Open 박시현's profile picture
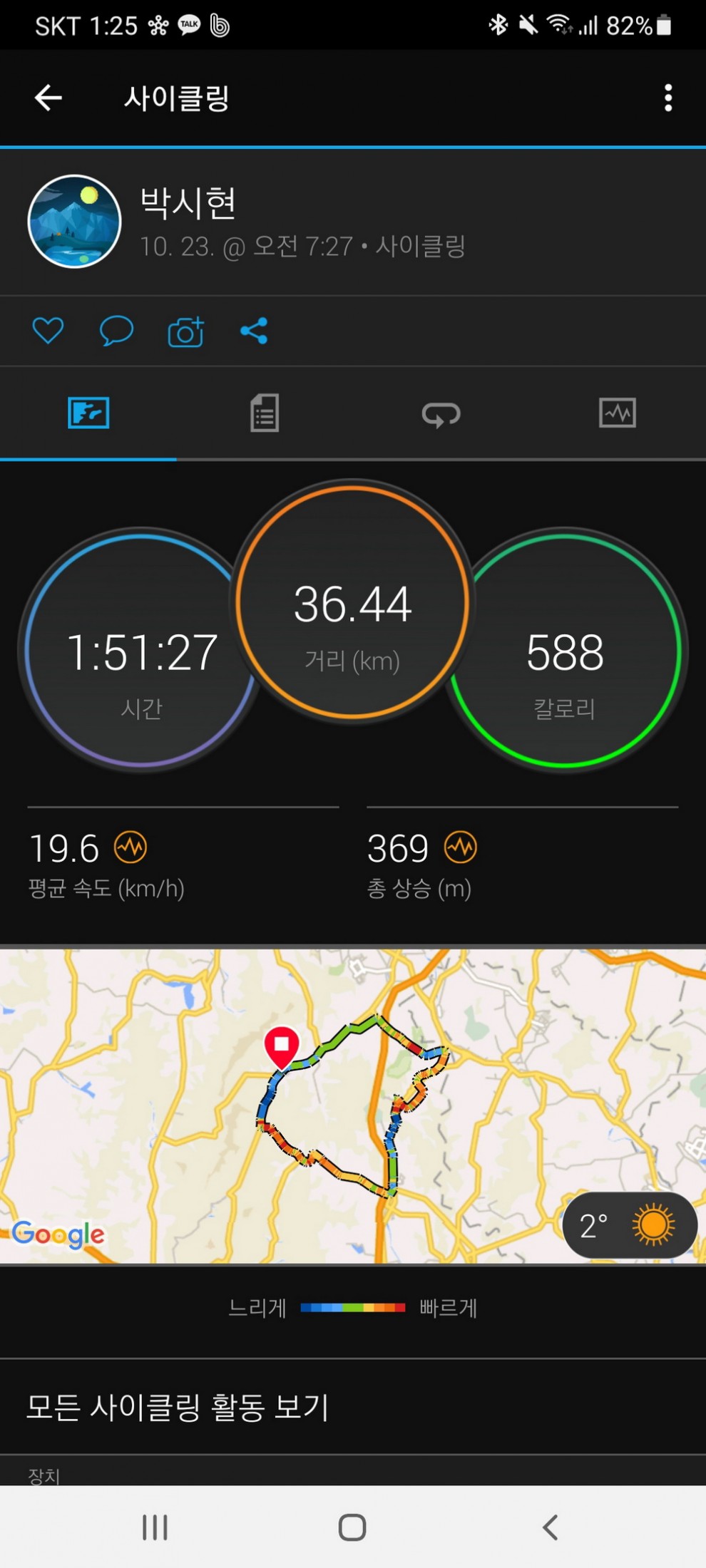Image resolution: width=706 pixels, height=1568 pixels. 74,222
